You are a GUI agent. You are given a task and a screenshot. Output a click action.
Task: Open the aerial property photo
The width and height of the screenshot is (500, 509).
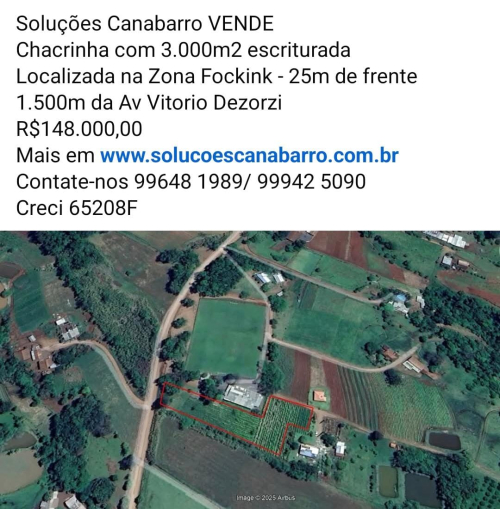click(x=250, y=370)
